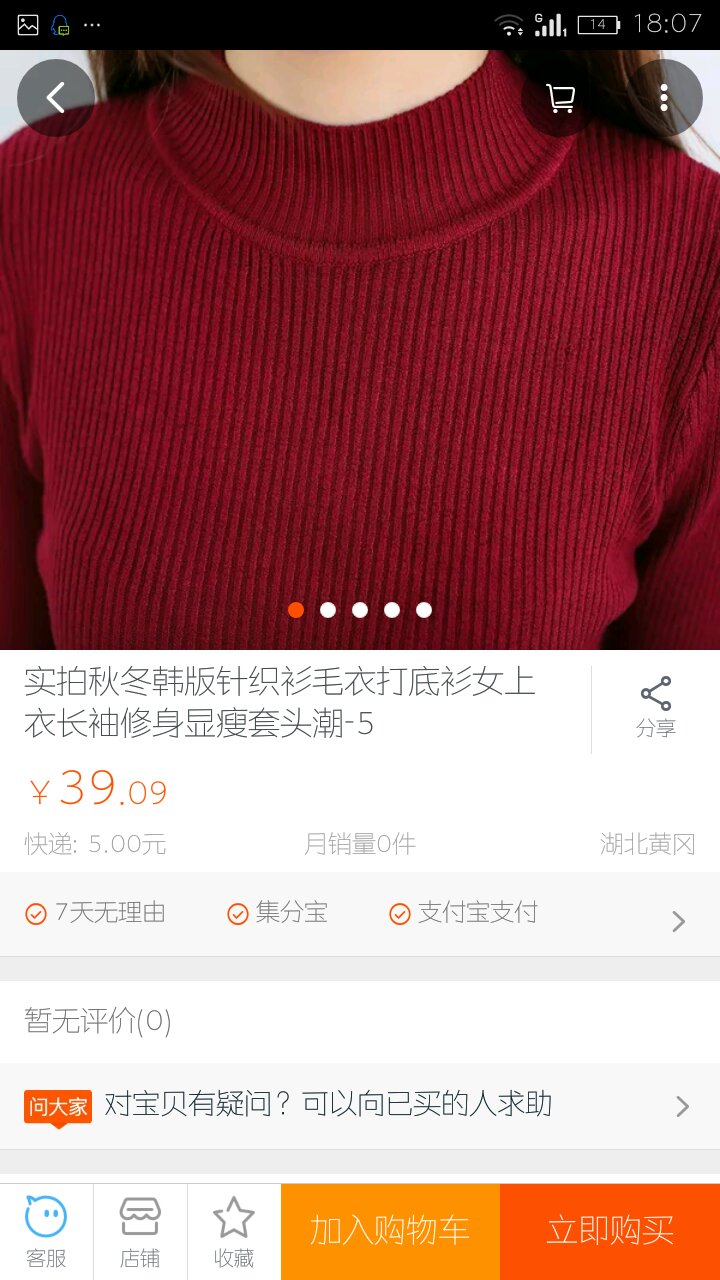Add item to favorites with 收藏
The height and width of the screenshot is (1280, 720).
tap(234, 1232)
